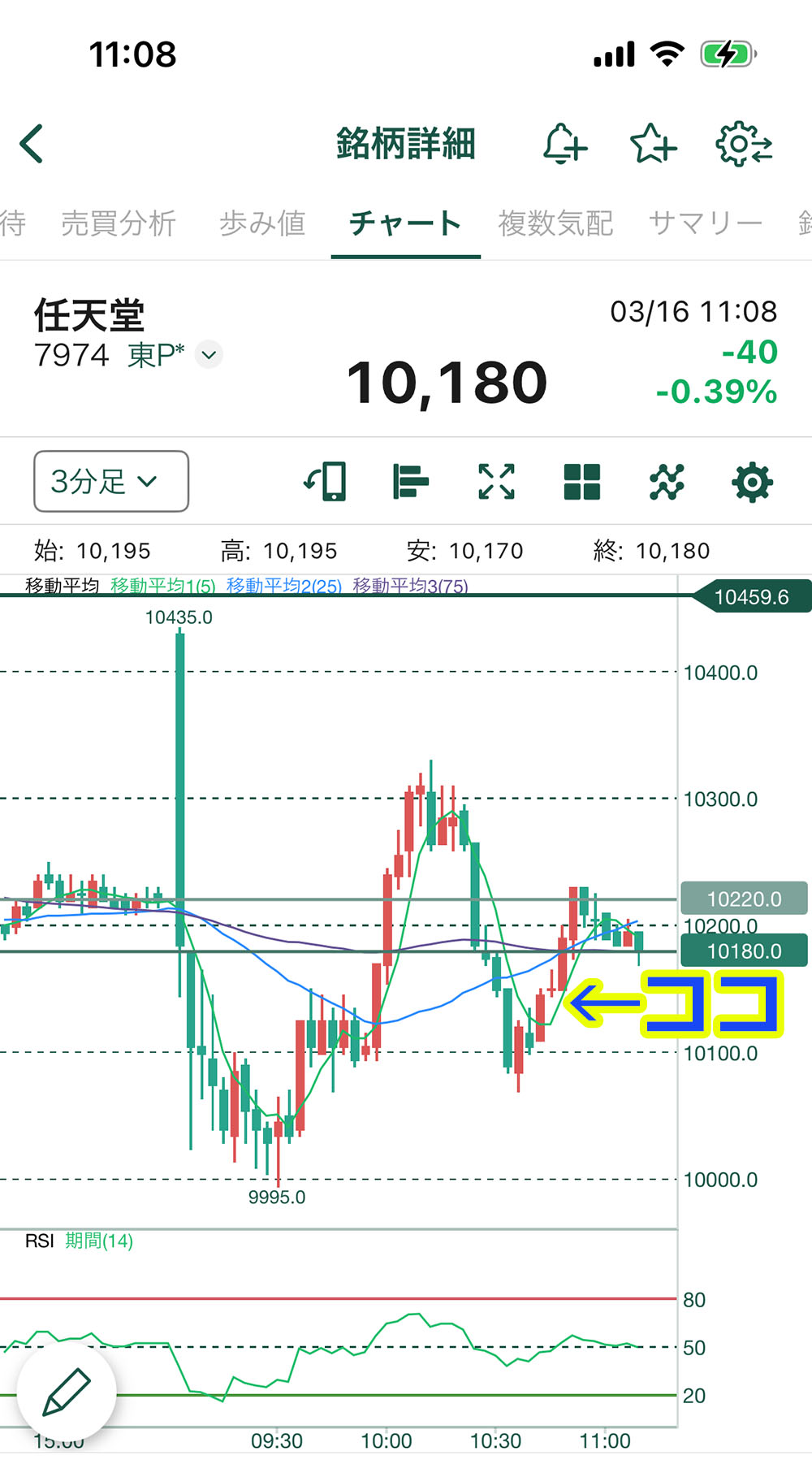Switch to the サマリー tab
The height and width of the screenshot is (1464, 812).
click(x=705, y=223)
